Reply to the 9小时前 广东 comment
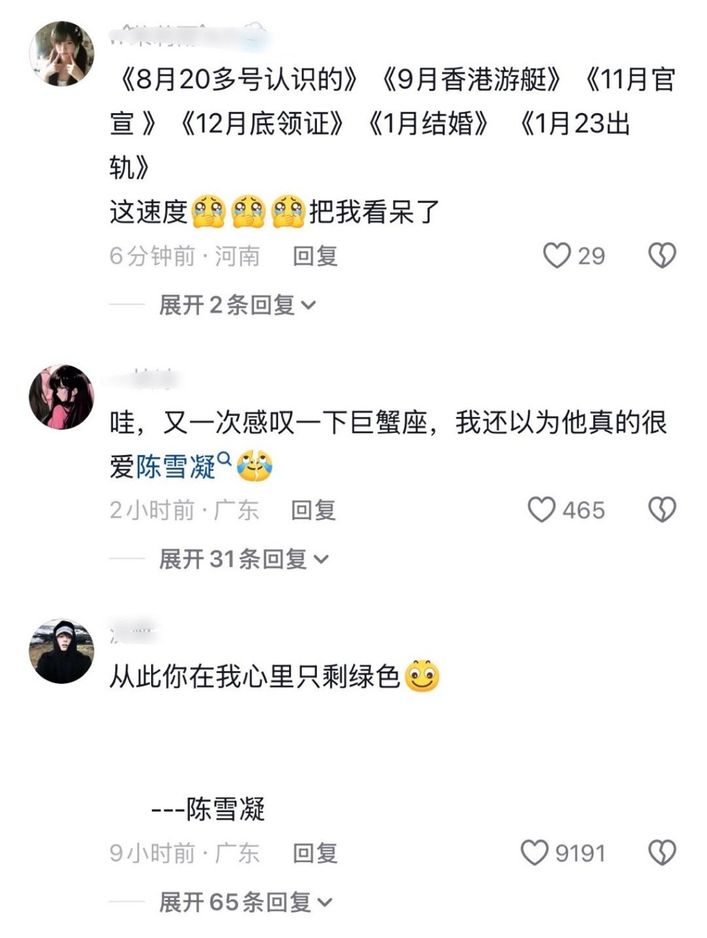Viewport: 707px width, 938px height. tap(315, 852)
